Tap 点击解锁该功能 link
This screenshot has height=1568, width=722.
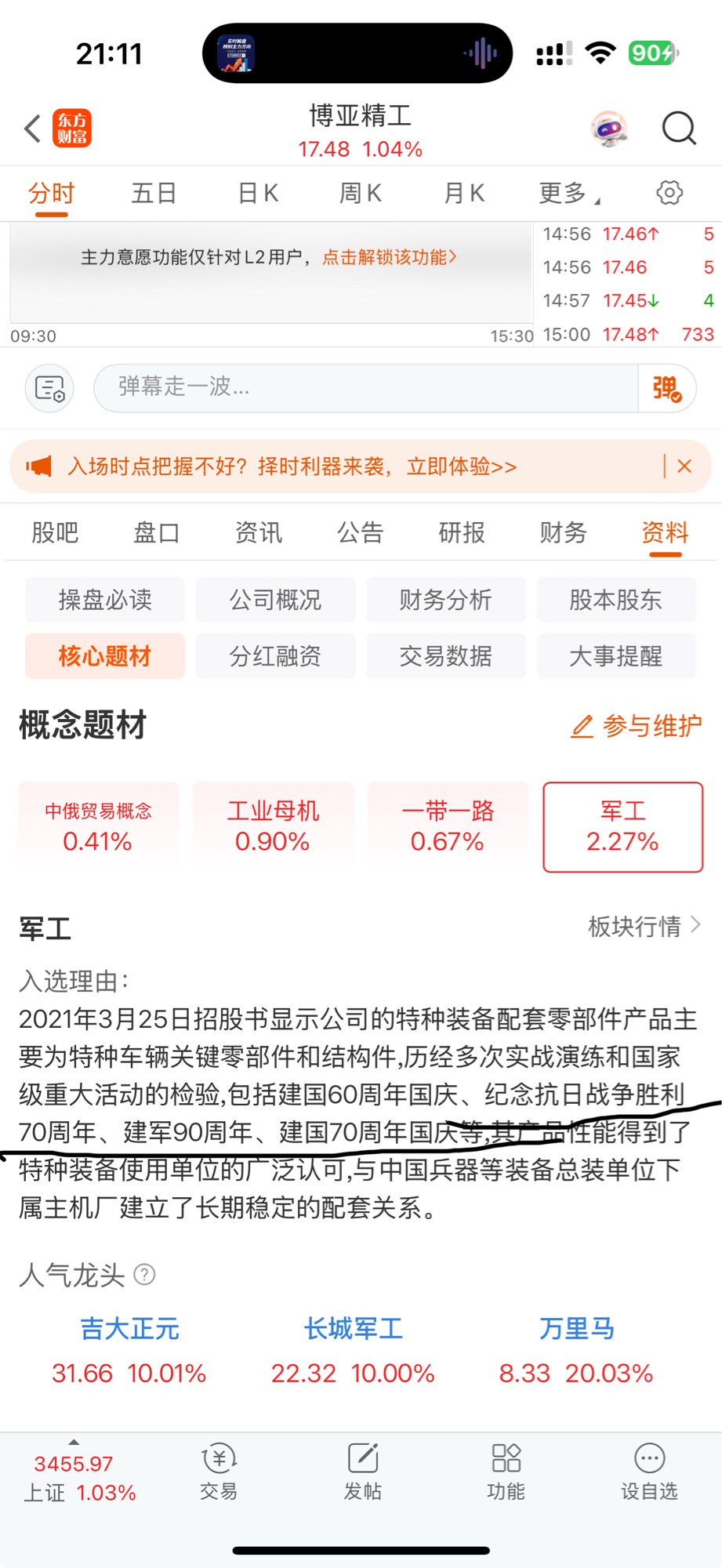[389, 257]
